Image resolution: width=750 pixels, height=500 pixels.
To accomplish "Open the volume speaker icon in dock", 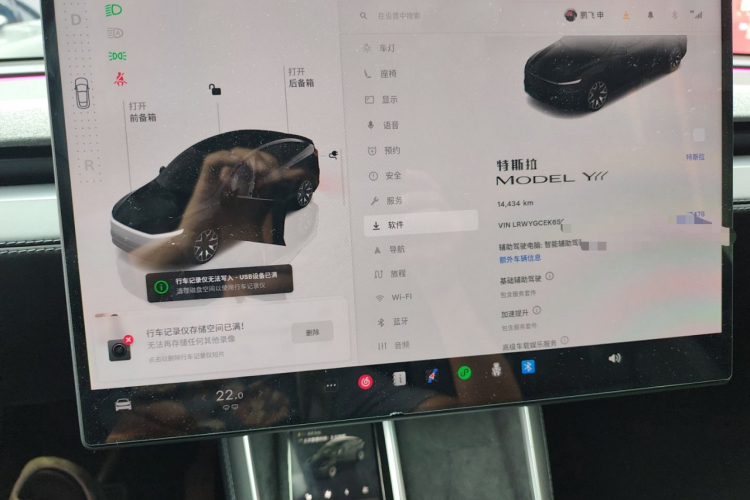I will (614, 357).
